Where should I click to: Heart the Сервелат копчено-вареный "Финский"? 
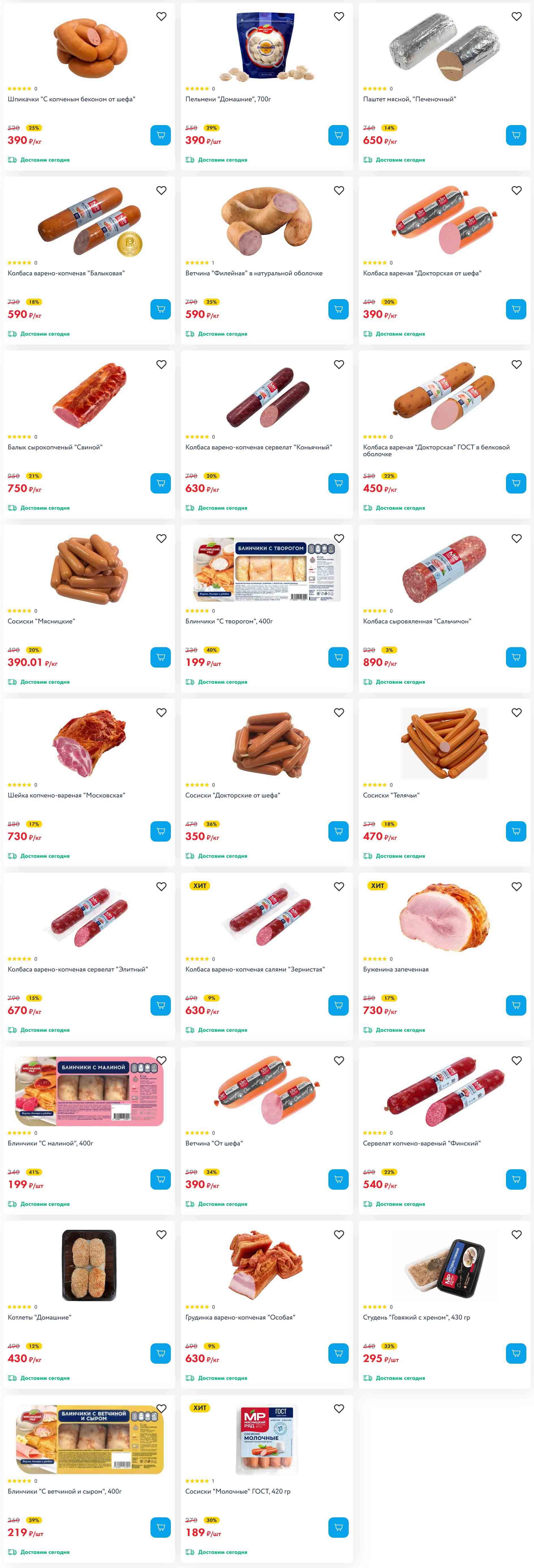click(x=516, y=1061)
